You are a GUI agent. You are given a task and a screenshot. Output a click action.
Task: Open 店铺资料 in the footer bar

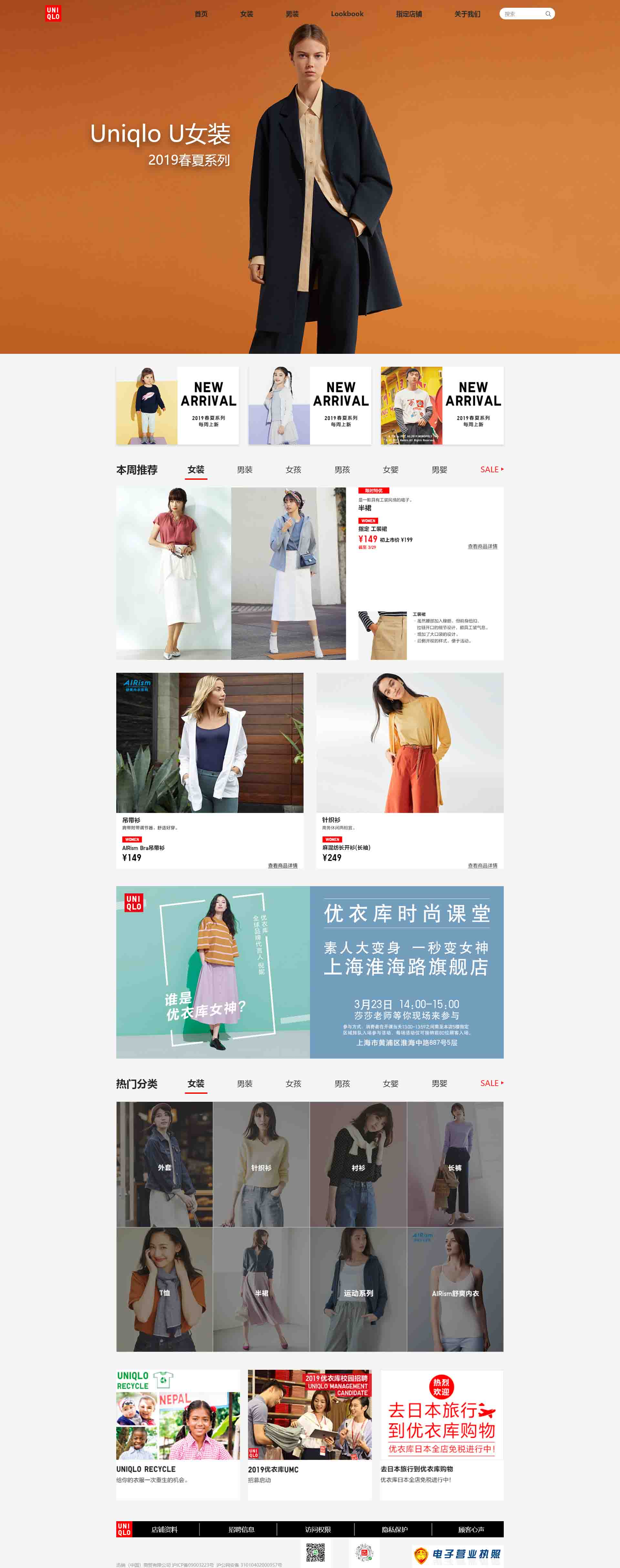[x=164, y=1530]
